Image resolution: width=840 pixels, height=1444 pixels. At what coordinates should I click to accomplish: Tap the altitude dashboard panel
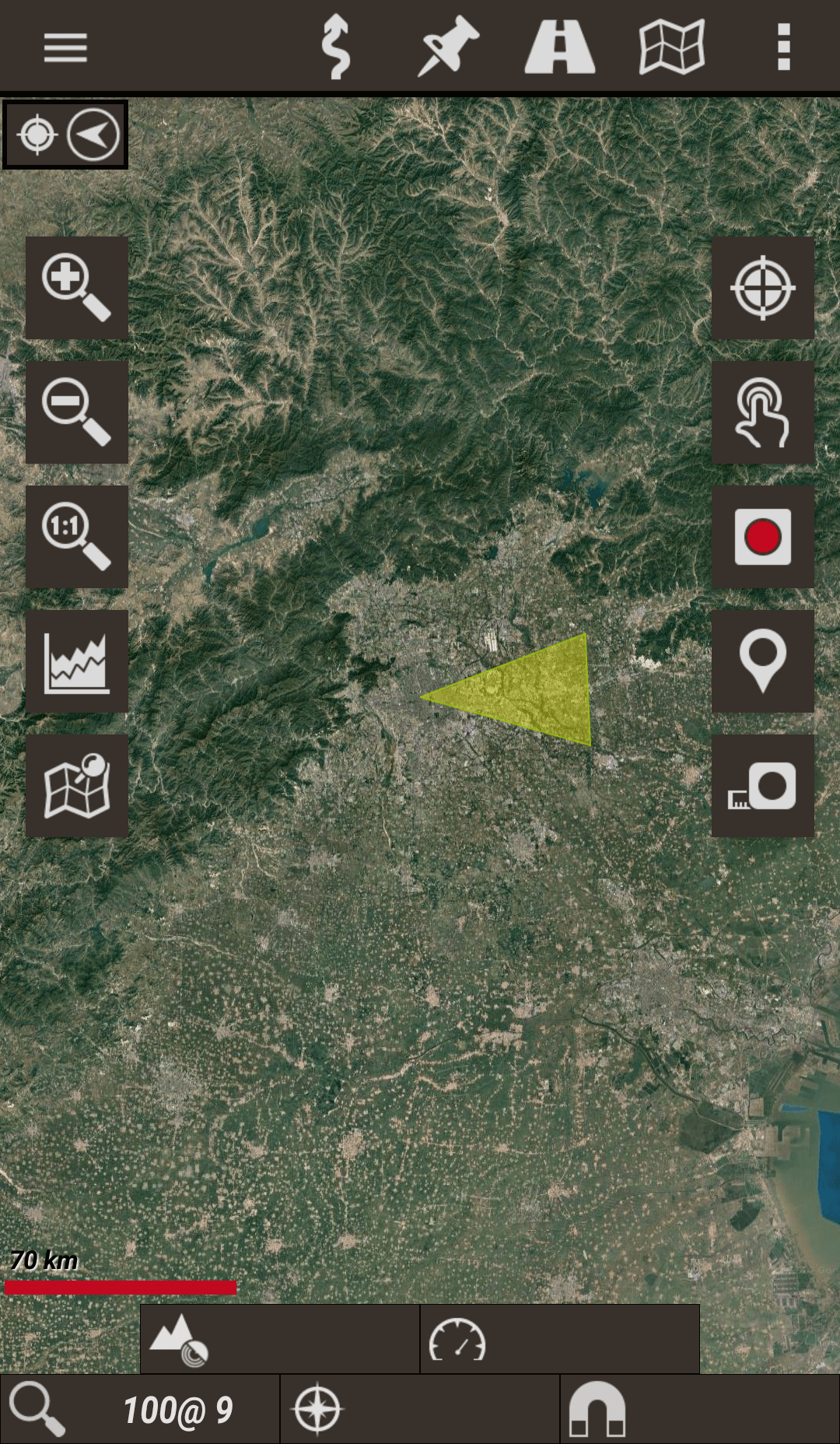click(x=280, y=1339)
